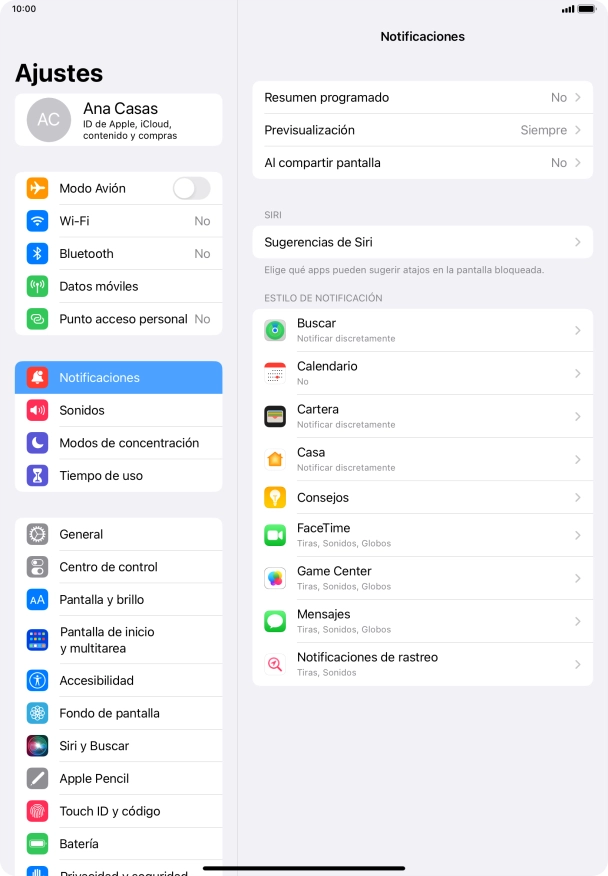Open Datos móviles settings
Screen dimensions: 608x876
118,286
